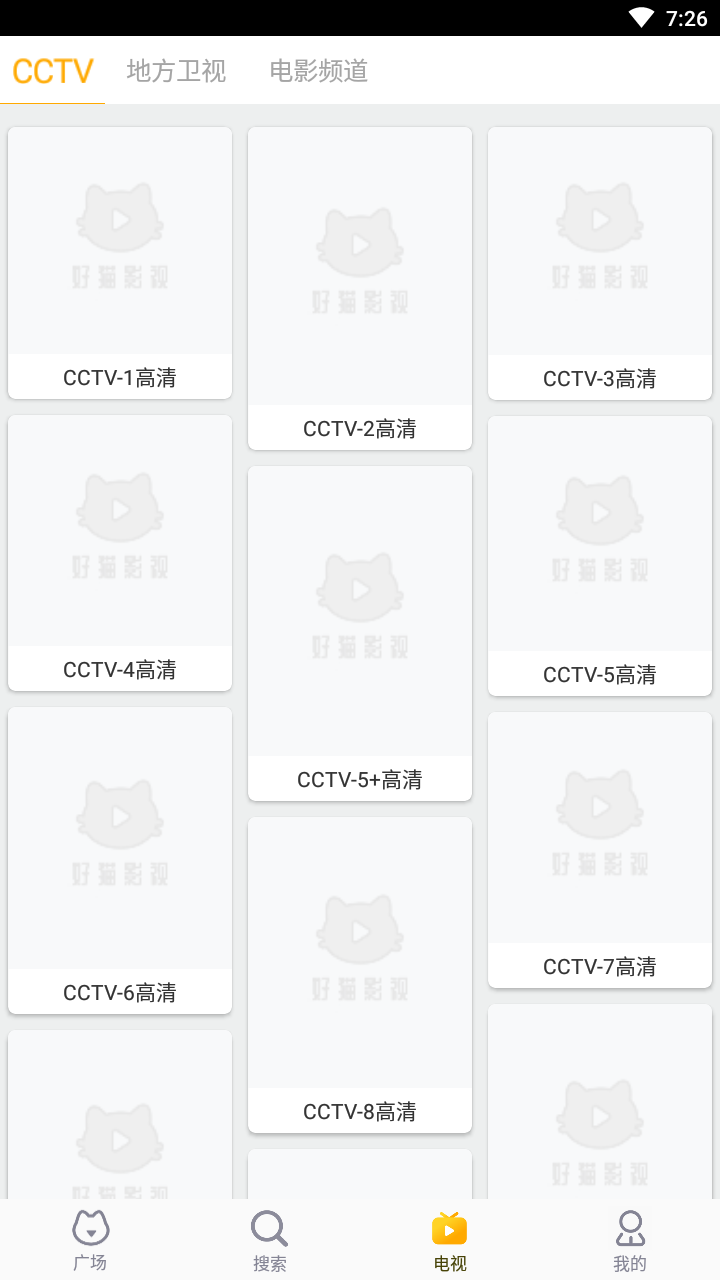This screenshot has height=1280, width=720.
Task: Watch the CCTV-4高清 channel
Action: point(120,553)
